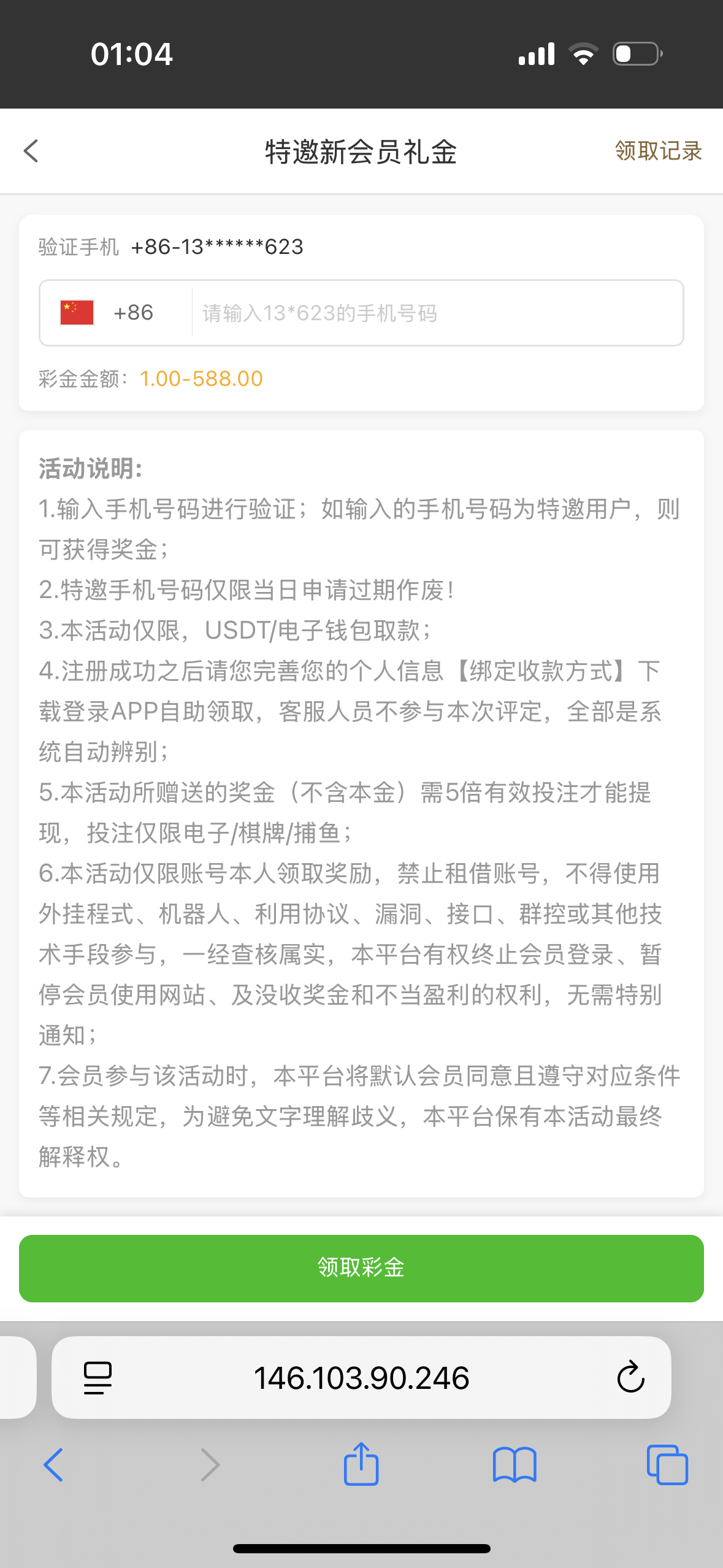Open Safari bookmarks
Screen dimensions: 723x1568
click(x=515, y=1465)
